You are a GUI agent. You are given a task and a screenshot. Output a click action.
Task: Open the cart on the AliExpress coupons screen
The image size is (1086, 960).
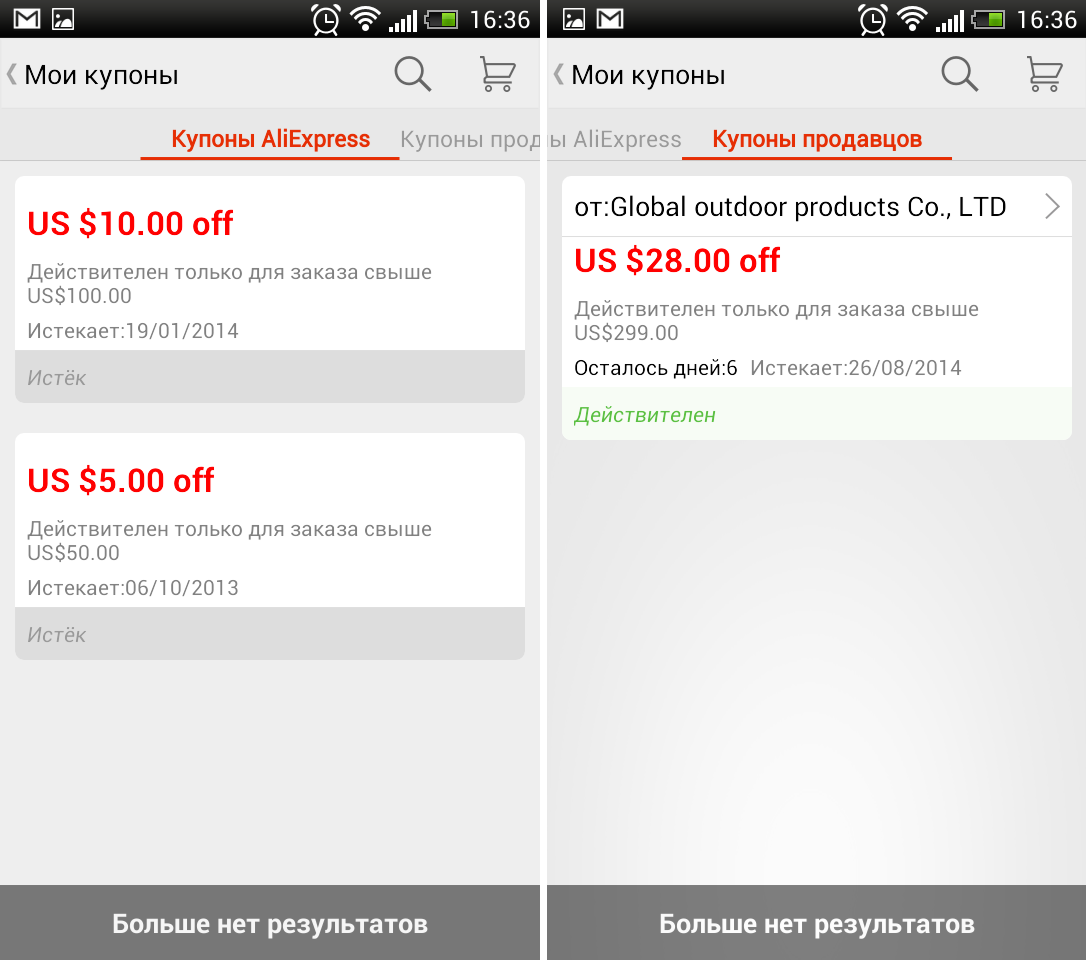497,74
